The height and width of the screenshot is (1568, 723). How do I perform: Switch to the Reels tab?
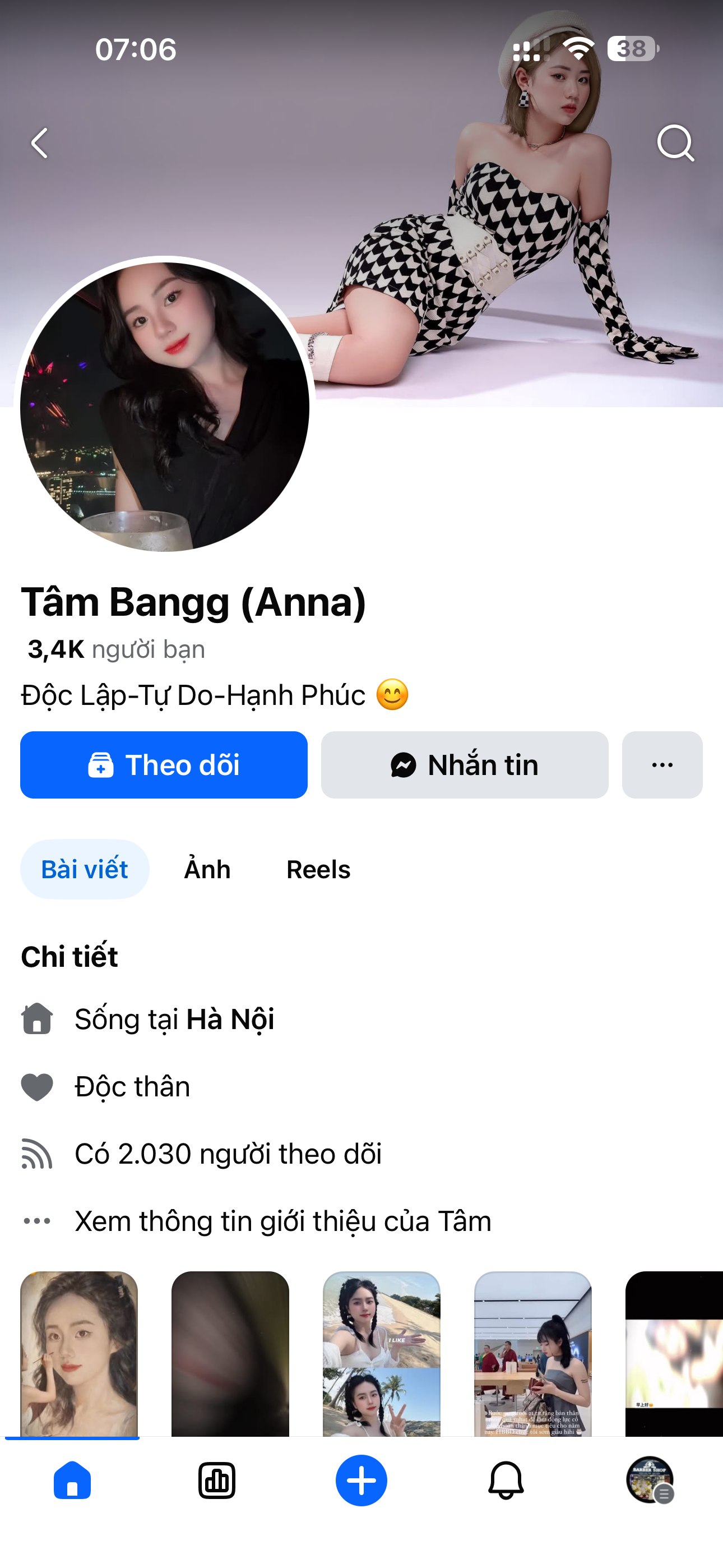coord(318,869)
